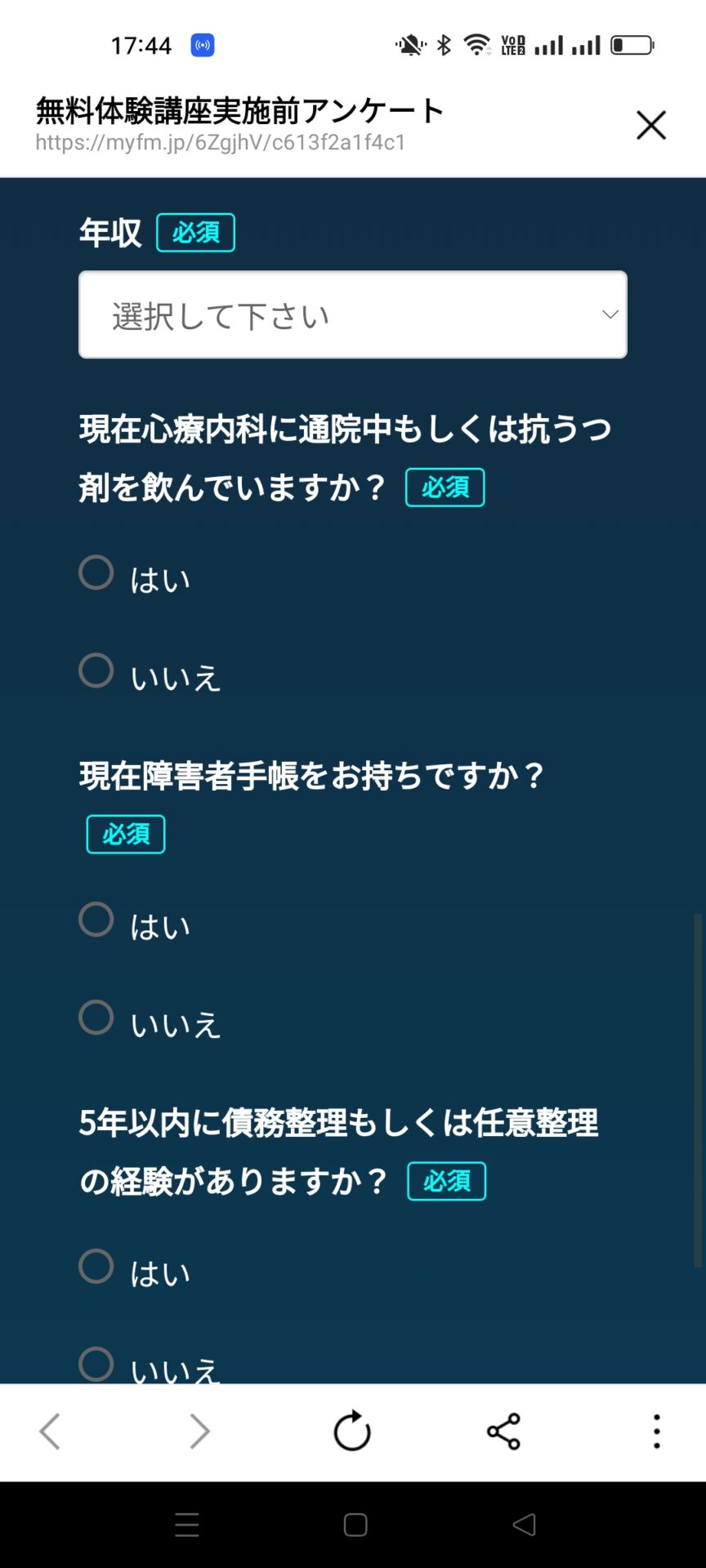This screenshot has width=706, height=1568.
Task: Select はい for the 心療内科 question
Action: pos(96,572)
